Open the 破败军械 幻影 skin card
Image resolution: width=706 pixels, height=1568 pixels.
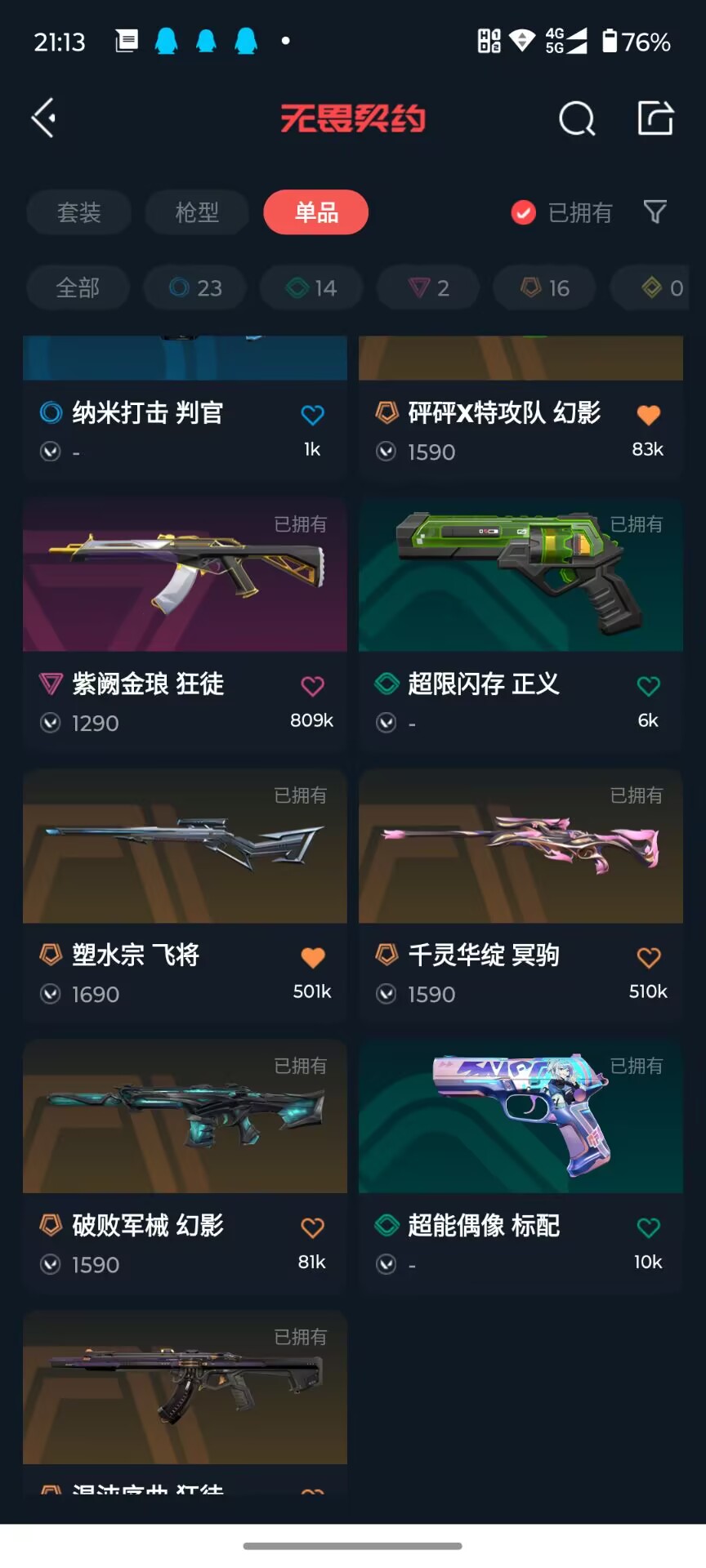(185, 1166)
